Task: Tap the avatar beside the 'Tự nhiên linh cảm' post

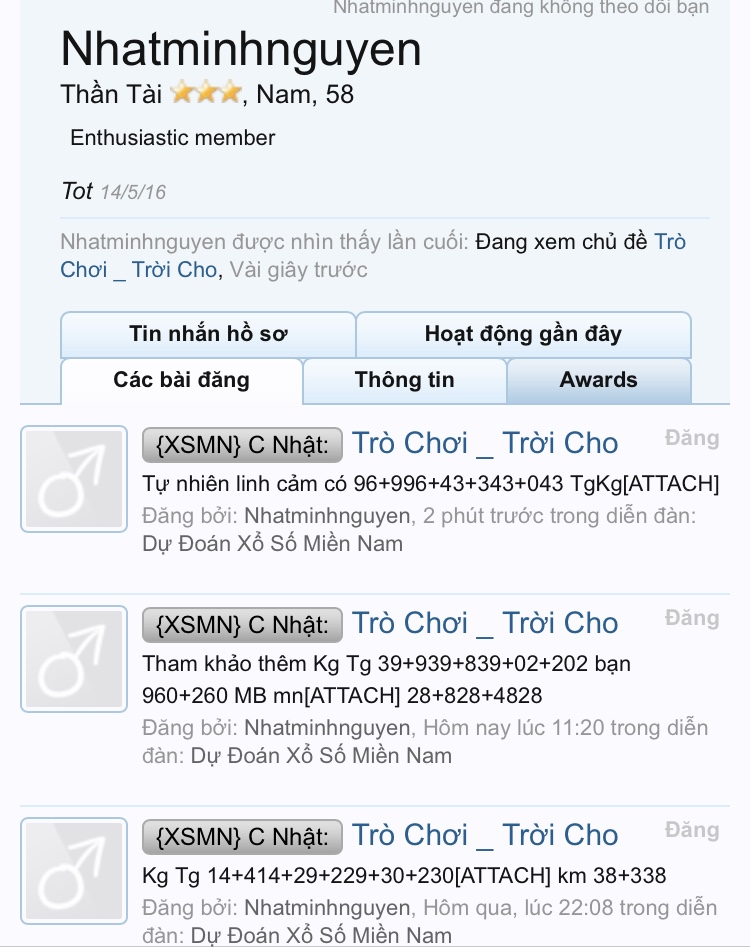Action: pyautogui.click(x=74, y=479)
